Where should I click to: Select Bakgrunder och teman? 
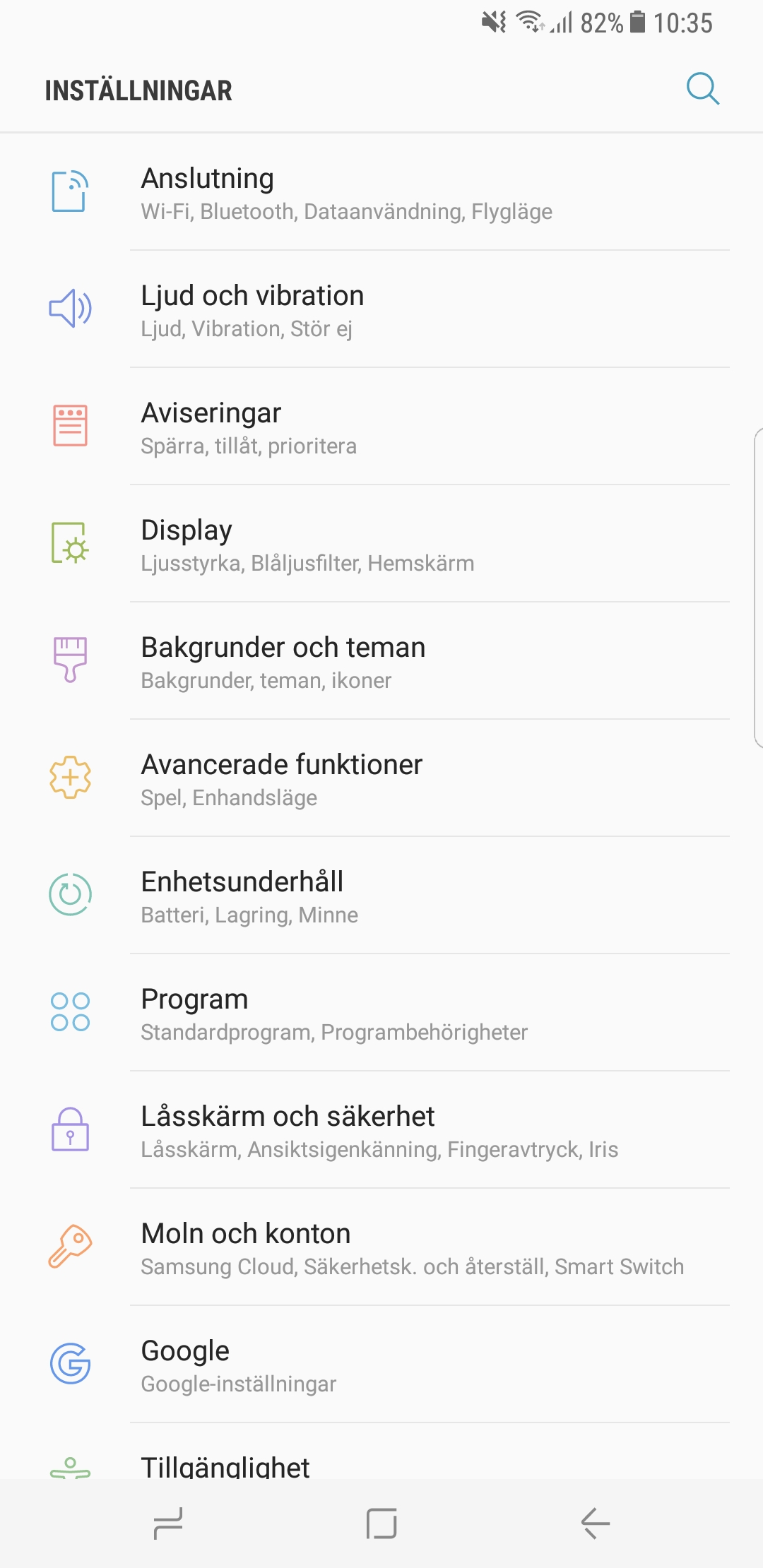(x=381, y=661)
